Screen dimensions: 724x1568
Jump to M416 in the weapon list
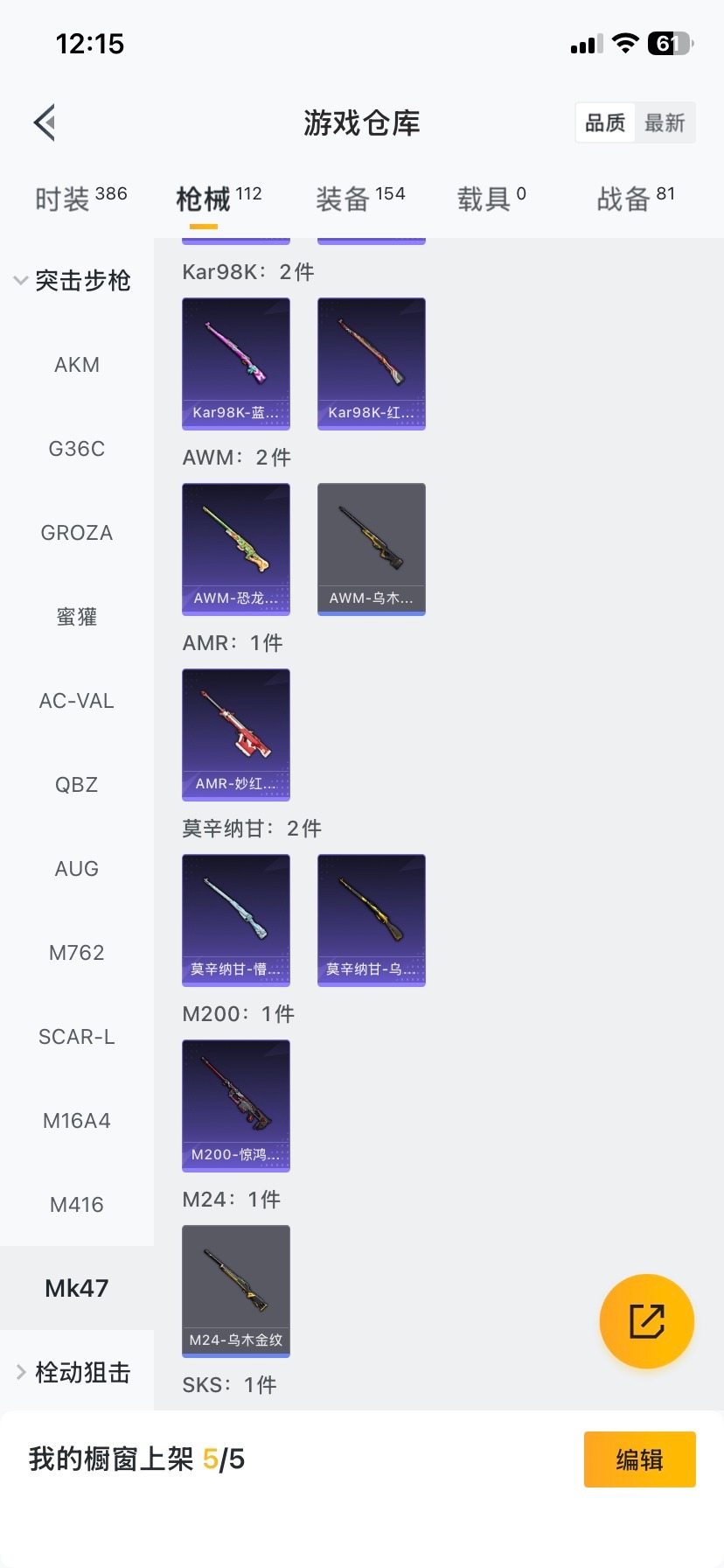[77, 1205]
